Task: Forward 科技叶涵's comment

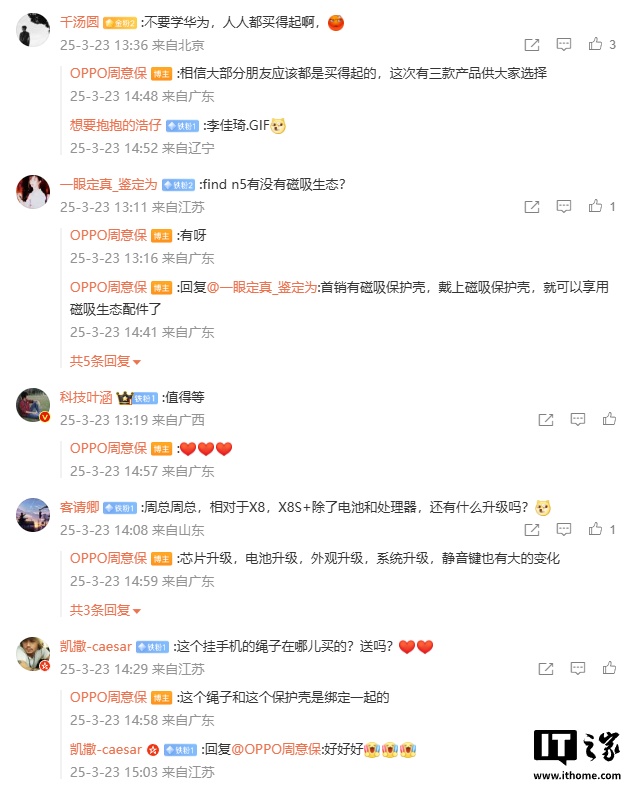Action: coord(546,420)
